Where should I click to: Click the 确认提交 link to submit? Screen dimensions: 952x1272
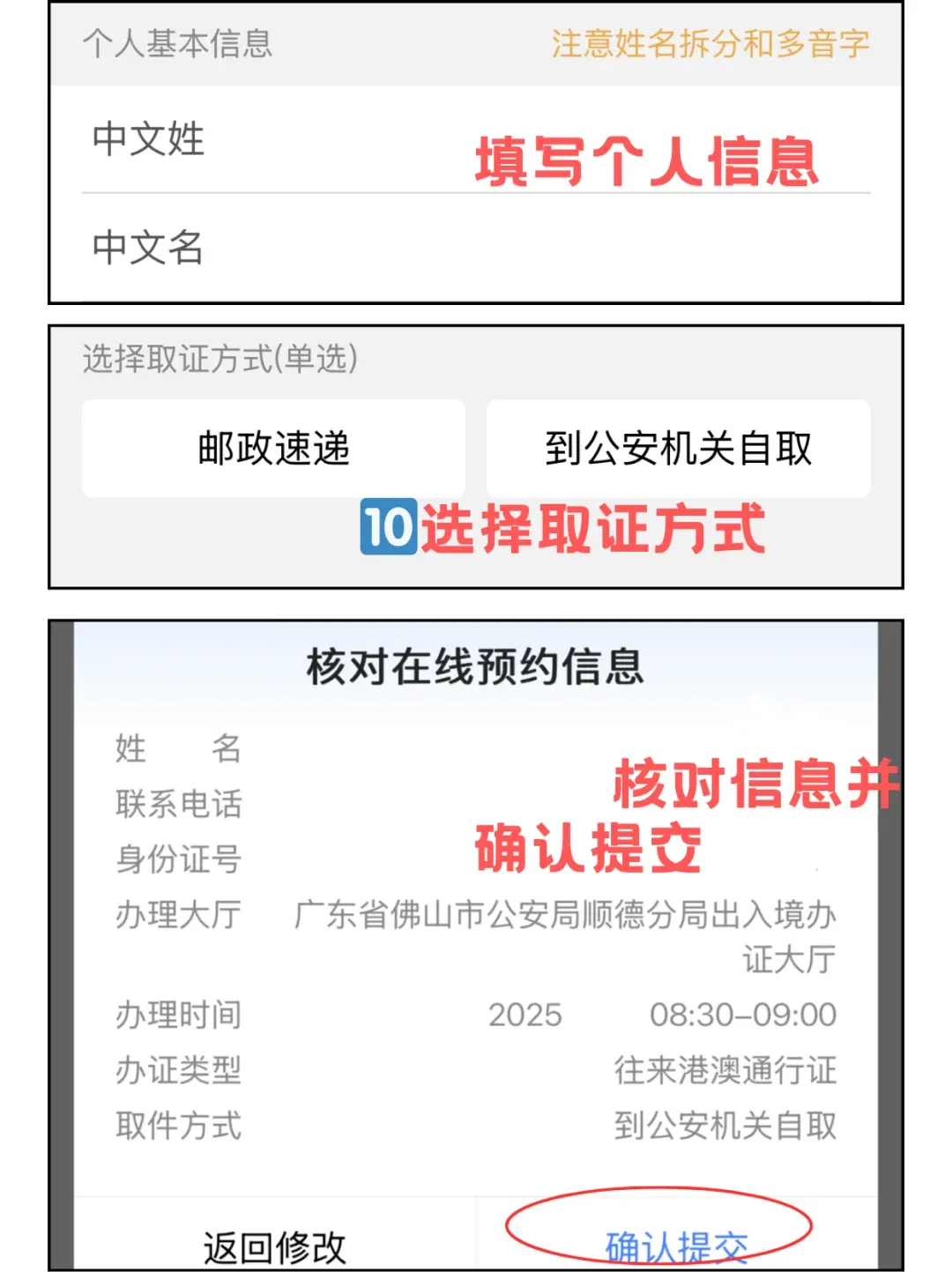pos(677,1243)
